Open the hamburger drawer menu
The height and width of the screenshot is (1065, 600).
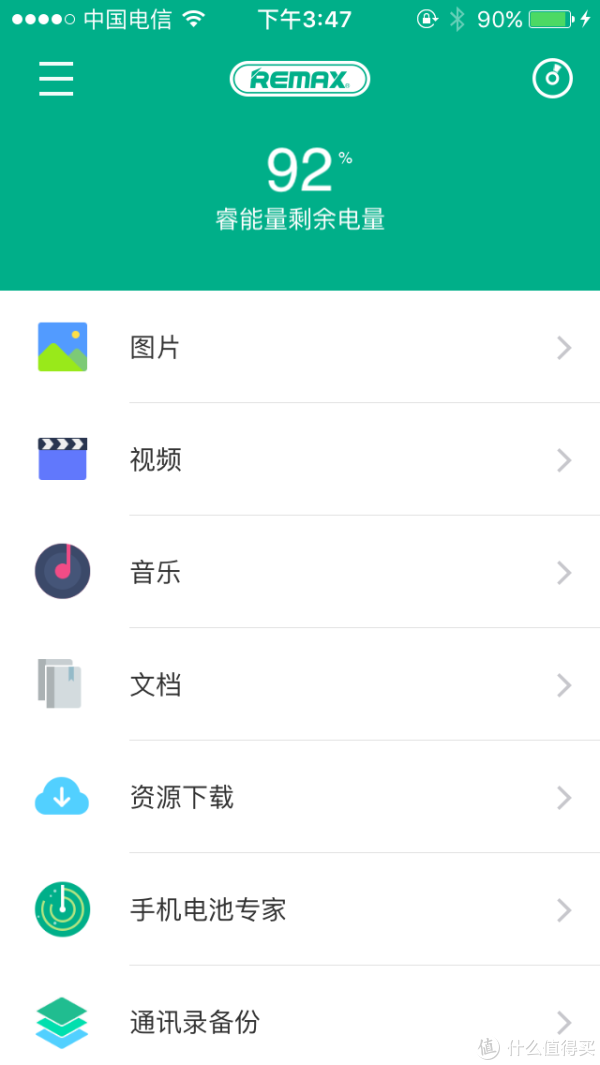[x=56, y=79]
